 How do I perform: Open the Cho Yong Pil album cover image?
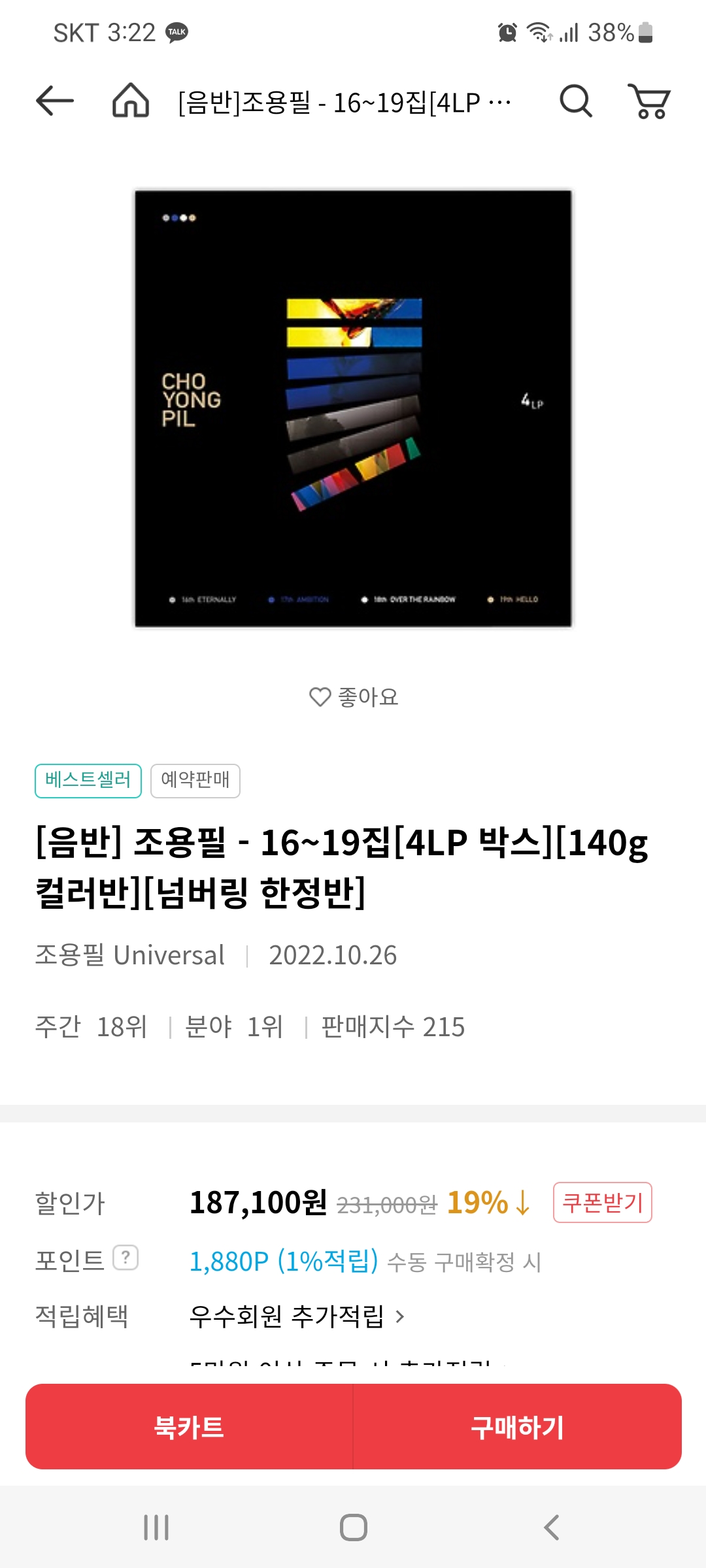pyautogui.click(x=353, y=408)
